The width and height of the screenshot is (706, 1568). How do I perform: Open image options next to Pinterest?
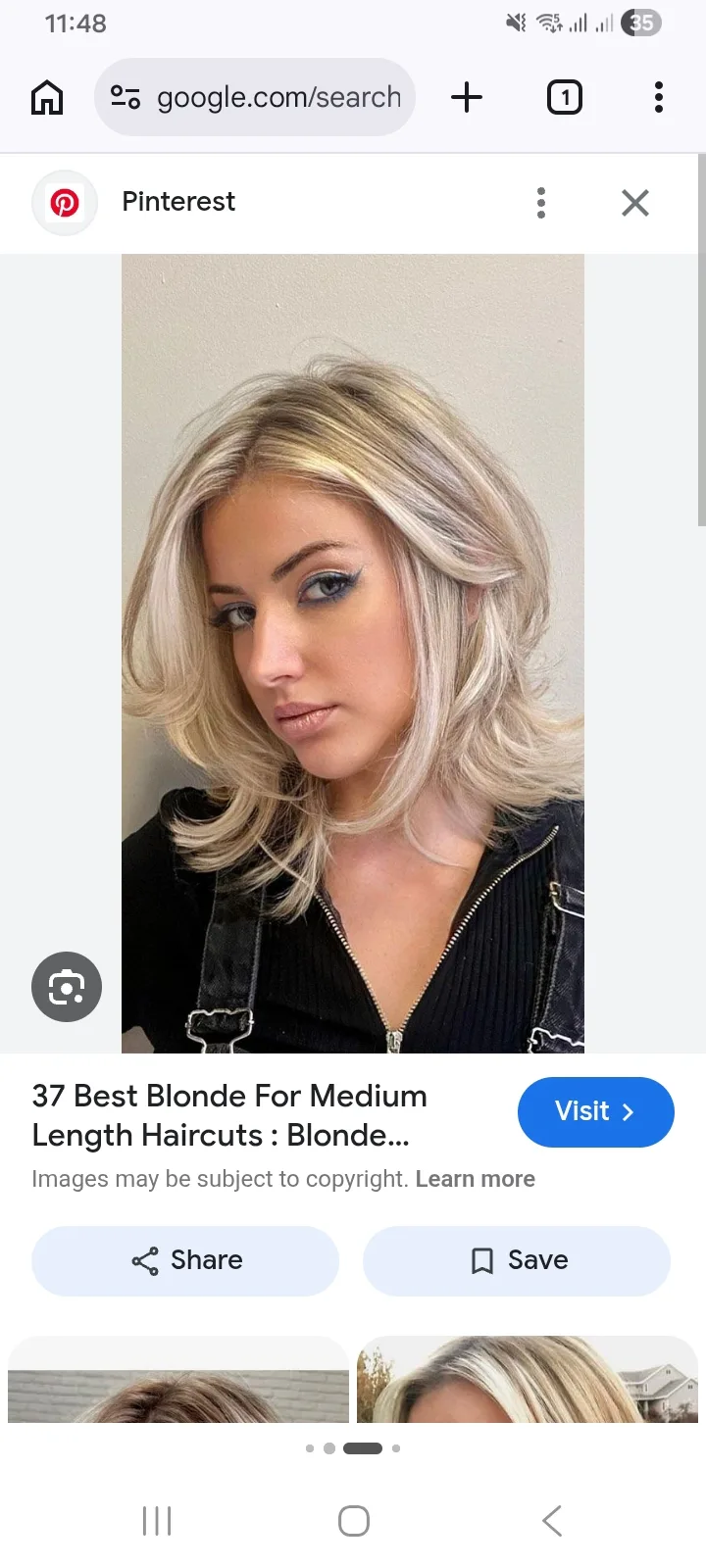[x=541, y=203]
